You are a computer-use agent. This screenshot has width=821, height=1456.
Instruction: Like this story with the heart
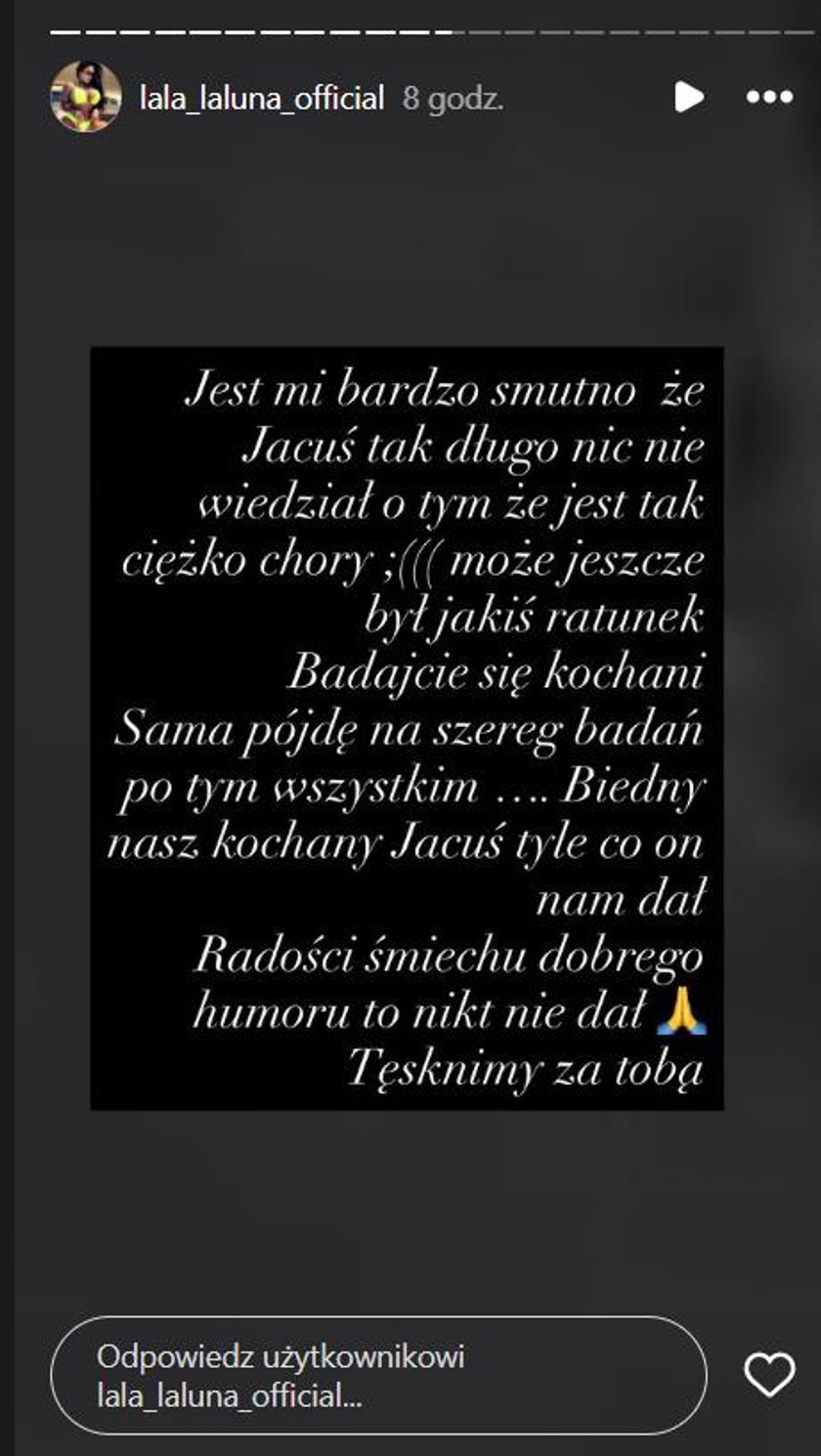(769, 1375)
